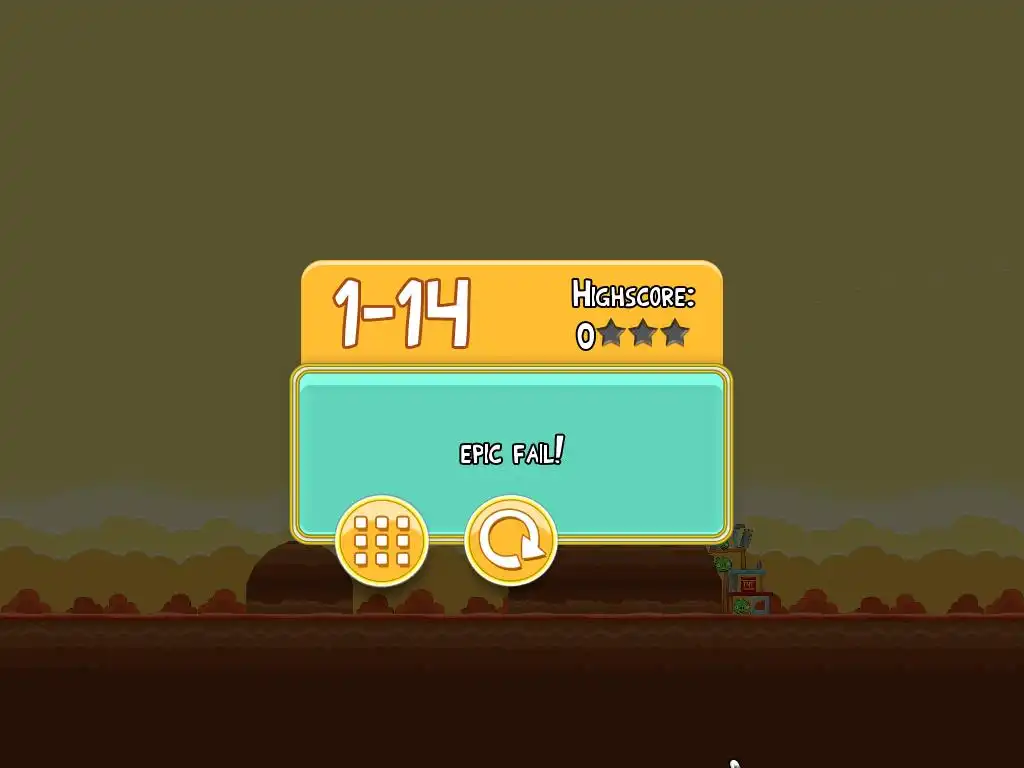Open the level selection grid
This screenshot has height=768, width=1024.
point(382,541)
